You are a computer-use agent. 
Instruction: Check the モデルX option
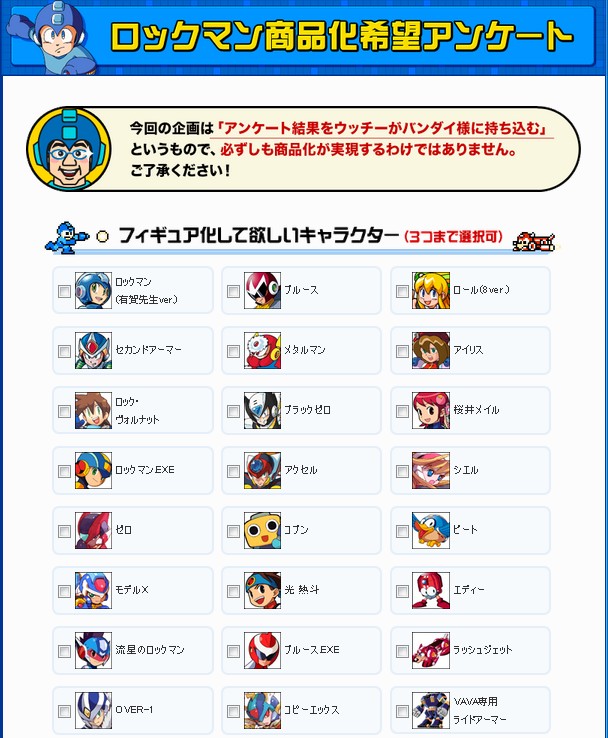tap(65, 592)
